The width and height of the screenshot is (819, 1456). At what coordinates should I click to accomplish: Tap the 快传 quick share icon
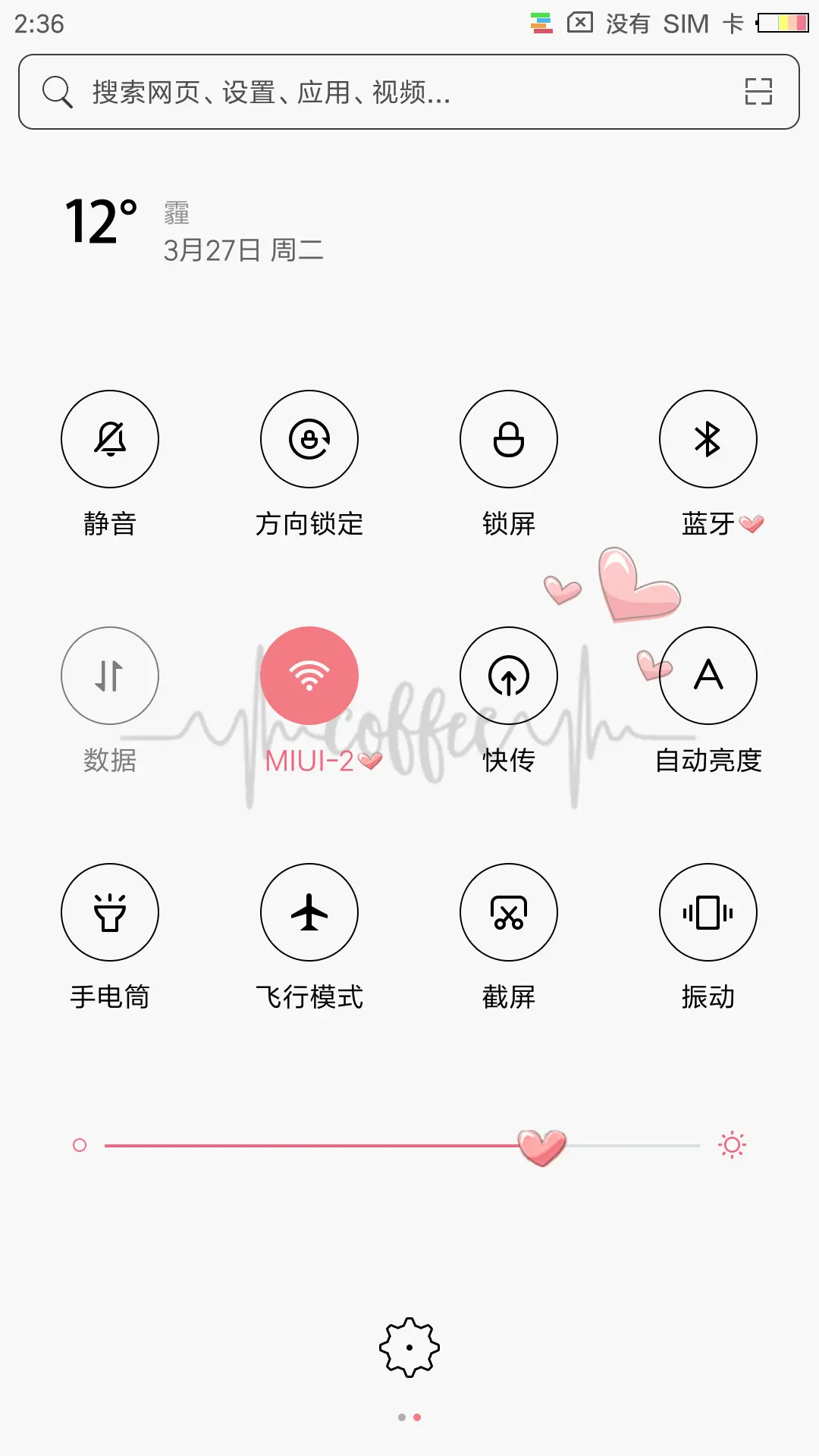click(x=508, y=676)
